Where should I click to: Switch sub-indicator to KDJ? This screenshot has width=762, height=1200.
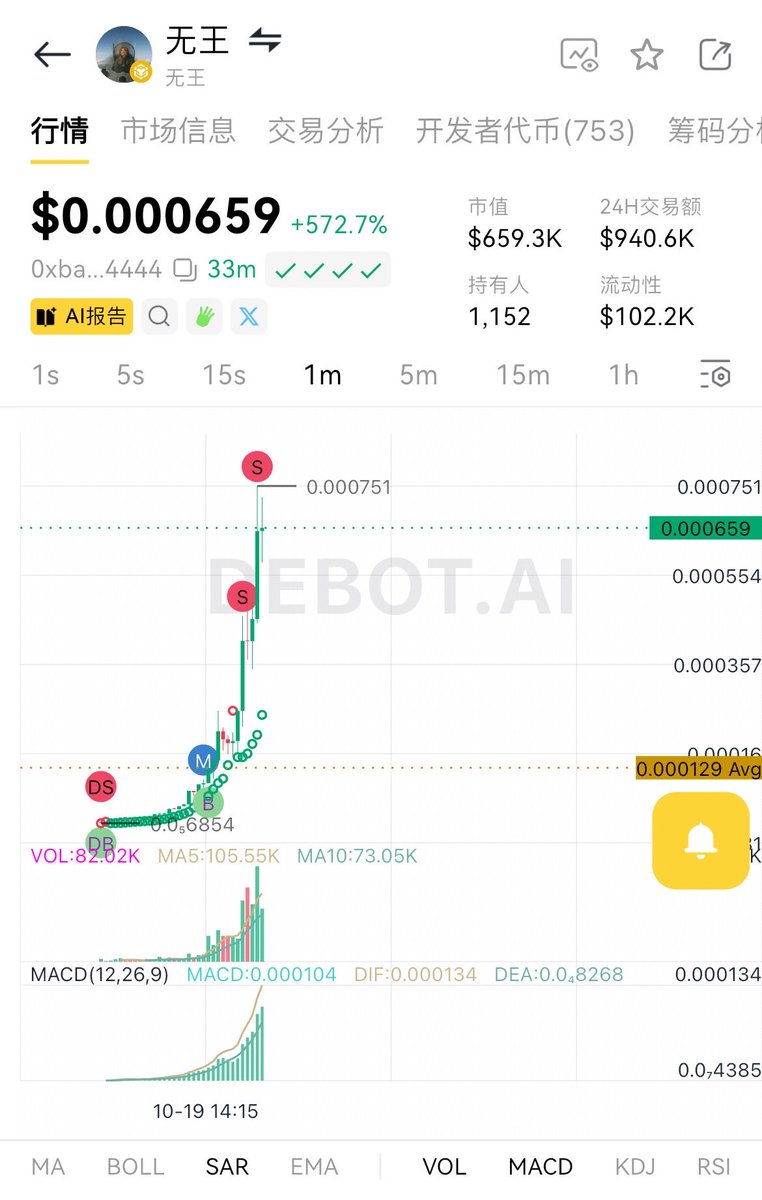pos(635,1167)
